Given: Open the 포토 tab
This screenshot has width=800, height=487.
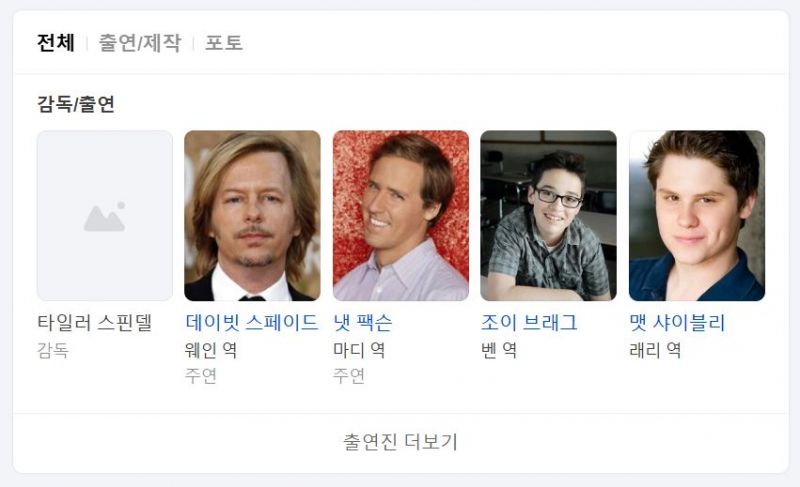Looking at the screenshot, I should [x=224, y=43].
